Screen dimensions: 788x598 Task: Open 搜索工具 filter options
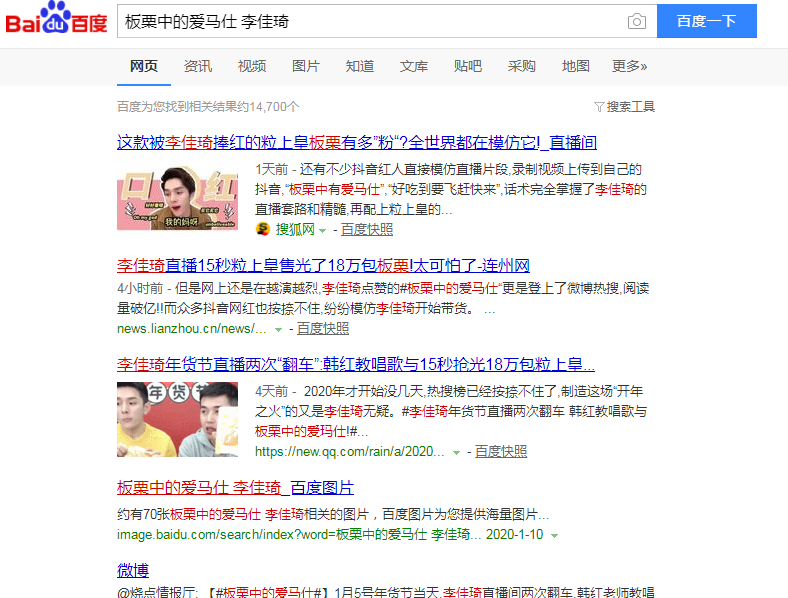tap(625, 106)
